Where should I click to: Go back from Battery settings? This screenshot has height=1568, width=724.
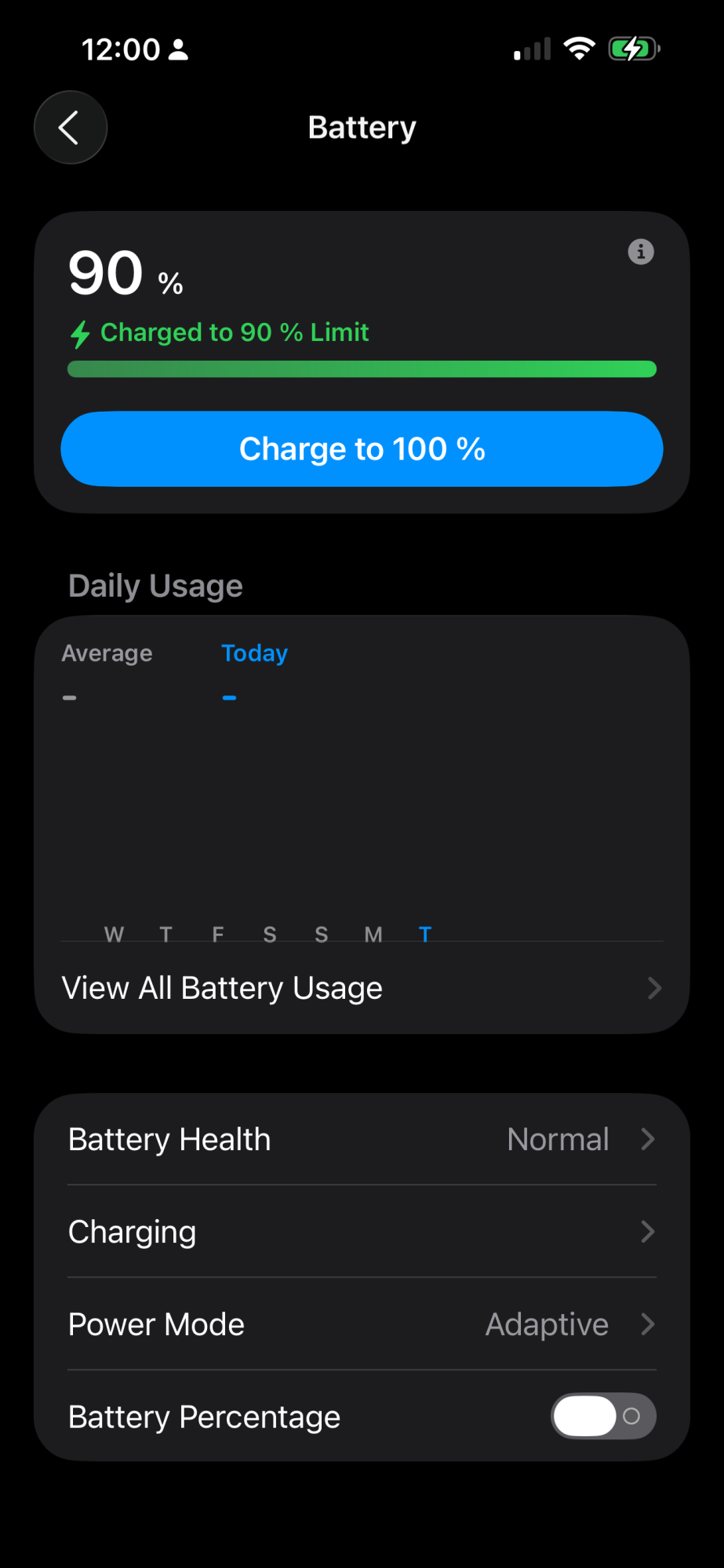pyautogui.click(x=71, y=128)
